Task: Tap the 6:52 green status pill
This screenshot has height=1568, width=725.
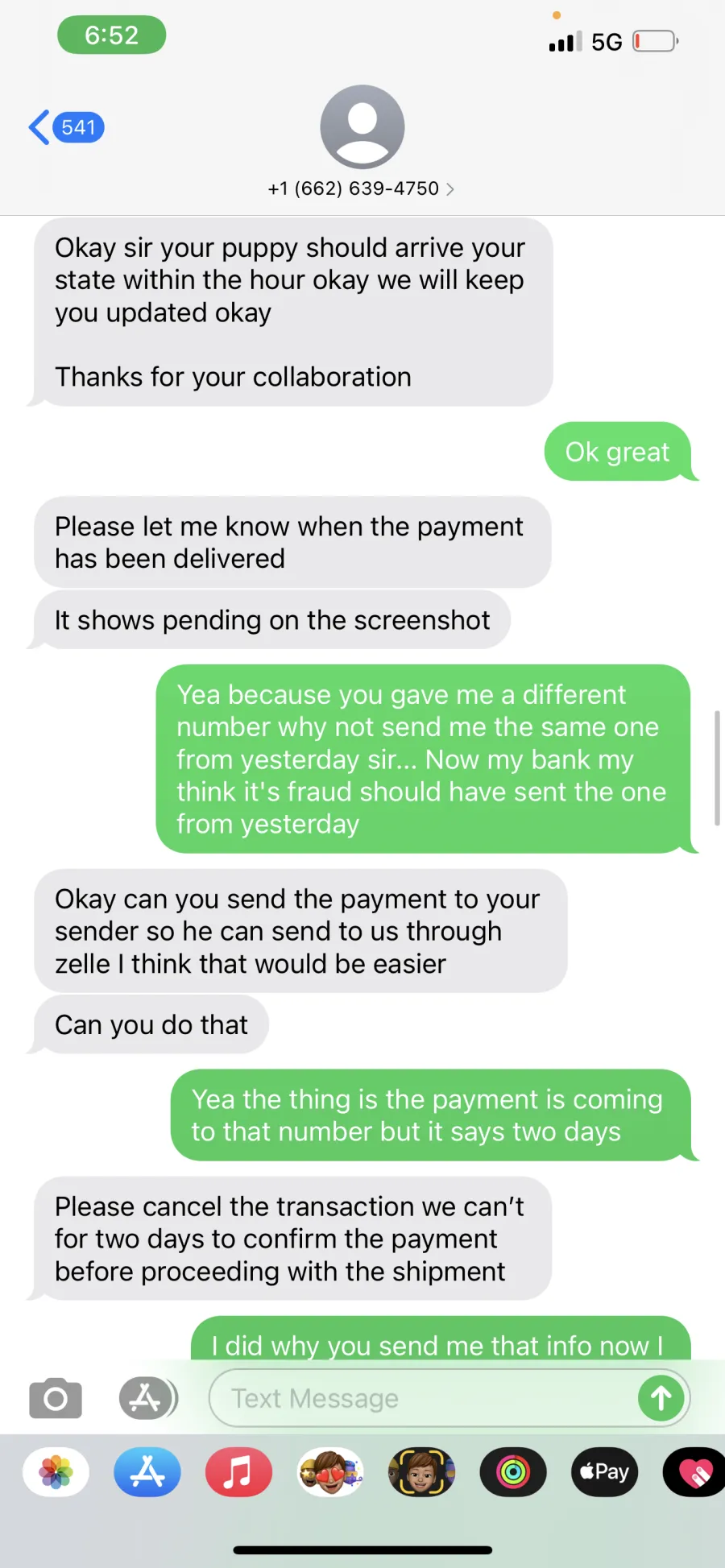Action: pyautogui.click(x=112, y=35)
